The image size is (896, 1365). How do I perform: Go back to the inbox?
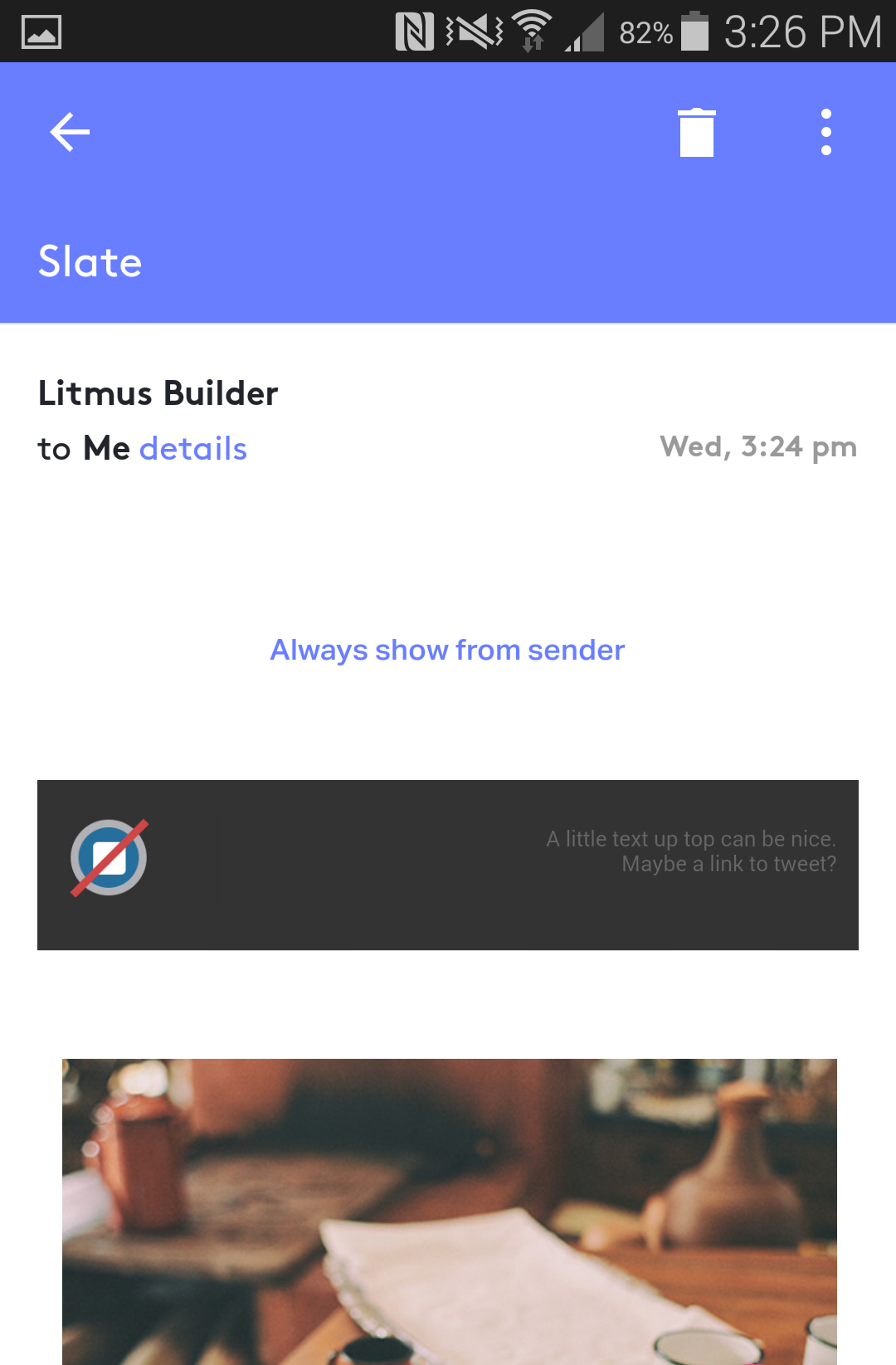click(70, 132)
